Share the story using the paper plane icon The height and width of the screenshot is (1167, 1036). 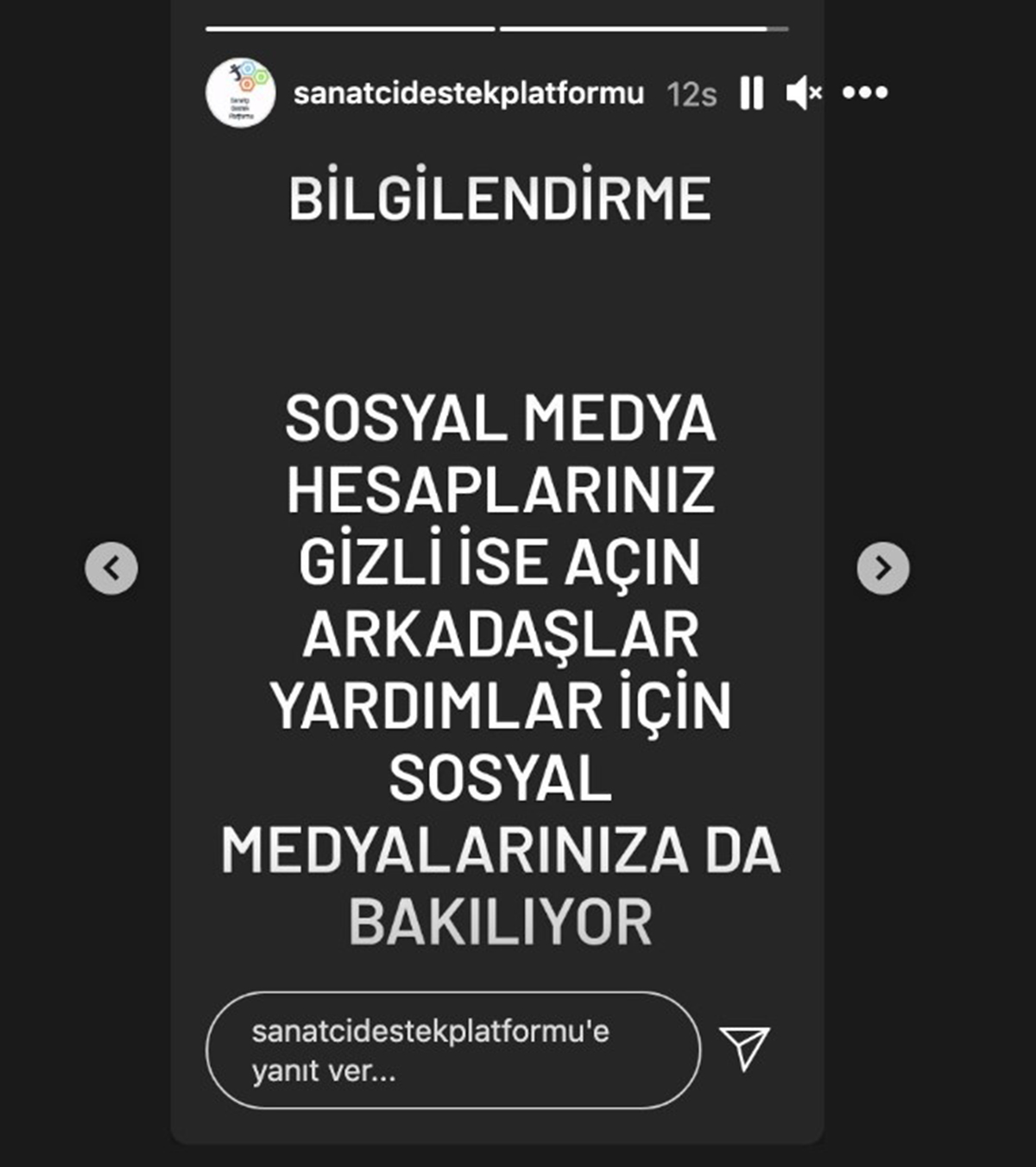point(748,1050)
